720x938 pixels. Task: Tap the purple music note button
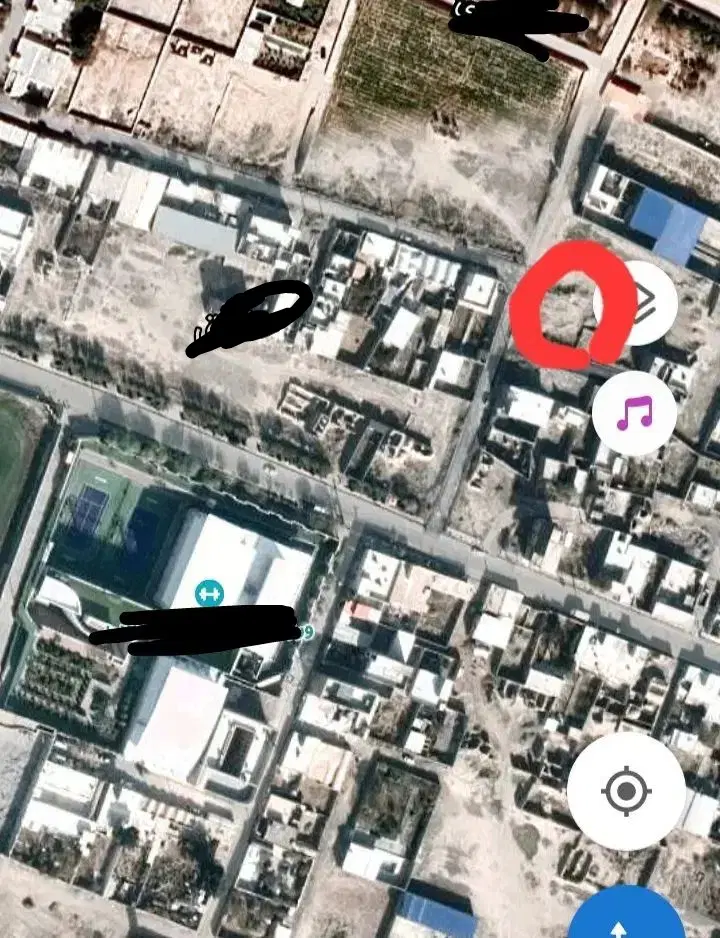(x=634, y=413)
